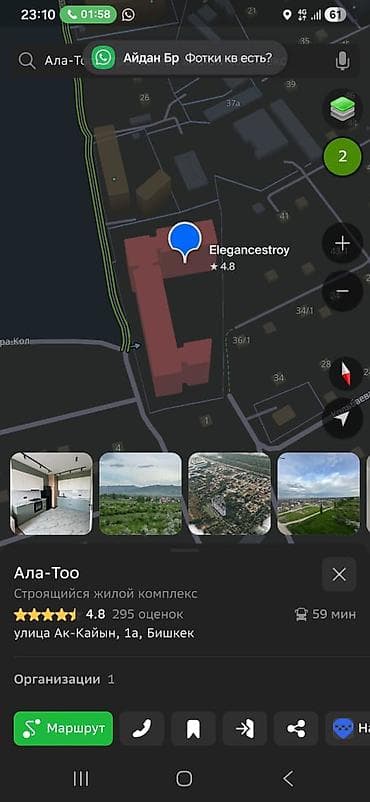Share this place

click(x=296, y=728)
